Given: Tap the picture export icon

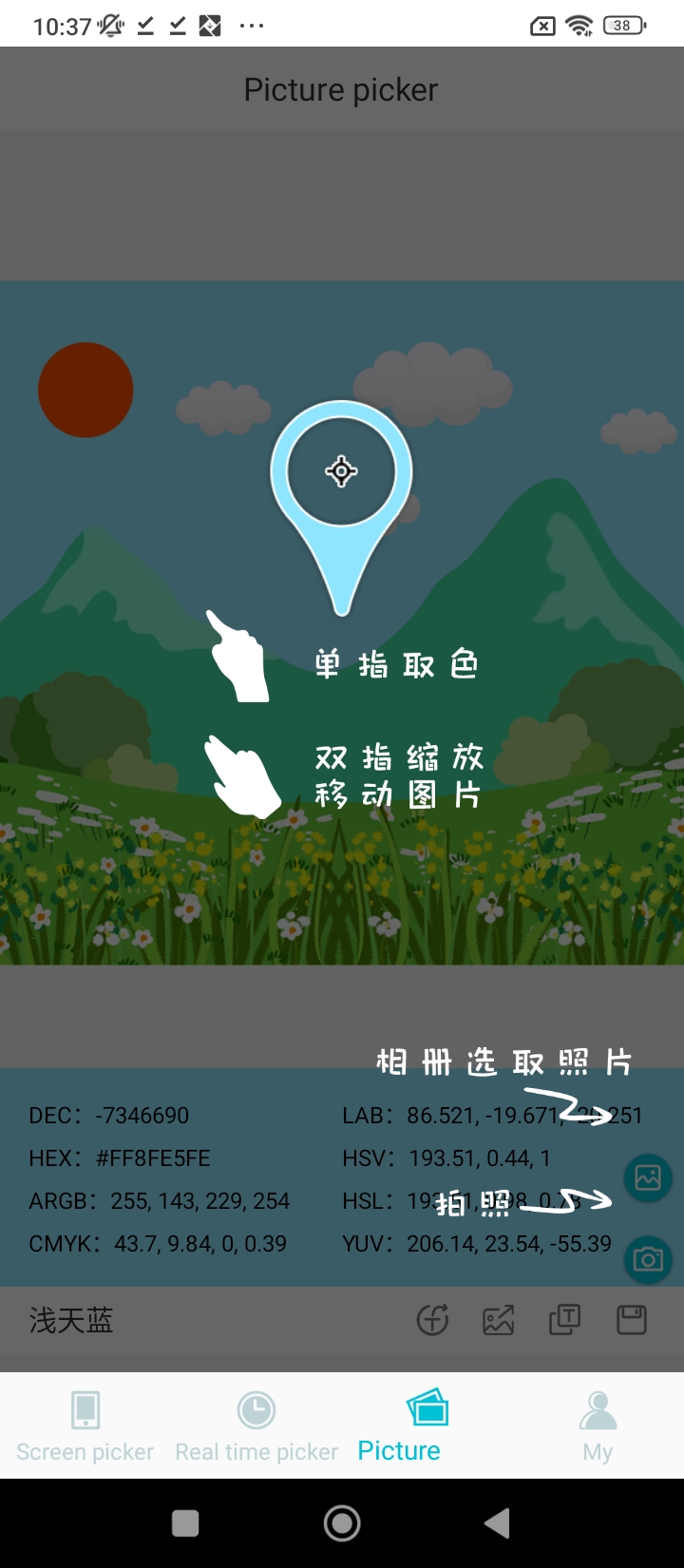Looking at the screenshot, I should pos(499,1320).
